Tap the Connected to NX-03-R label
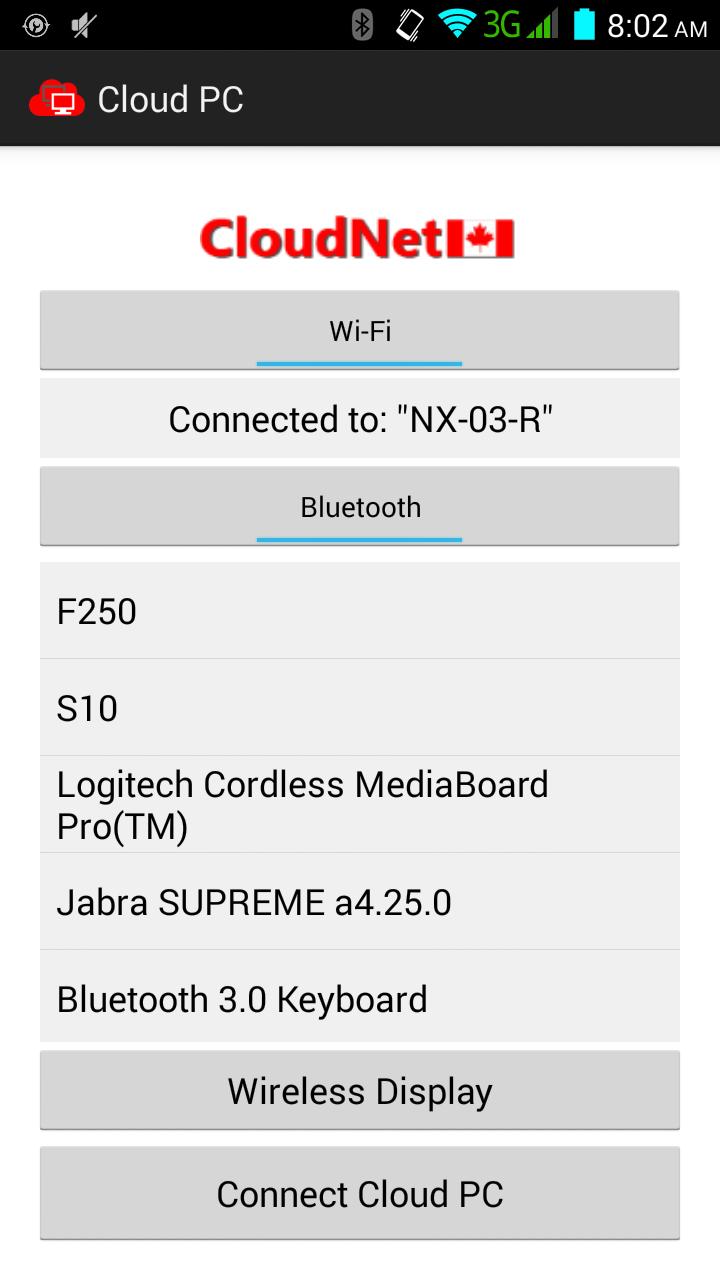720x1280 pixels. pos(359,418)
